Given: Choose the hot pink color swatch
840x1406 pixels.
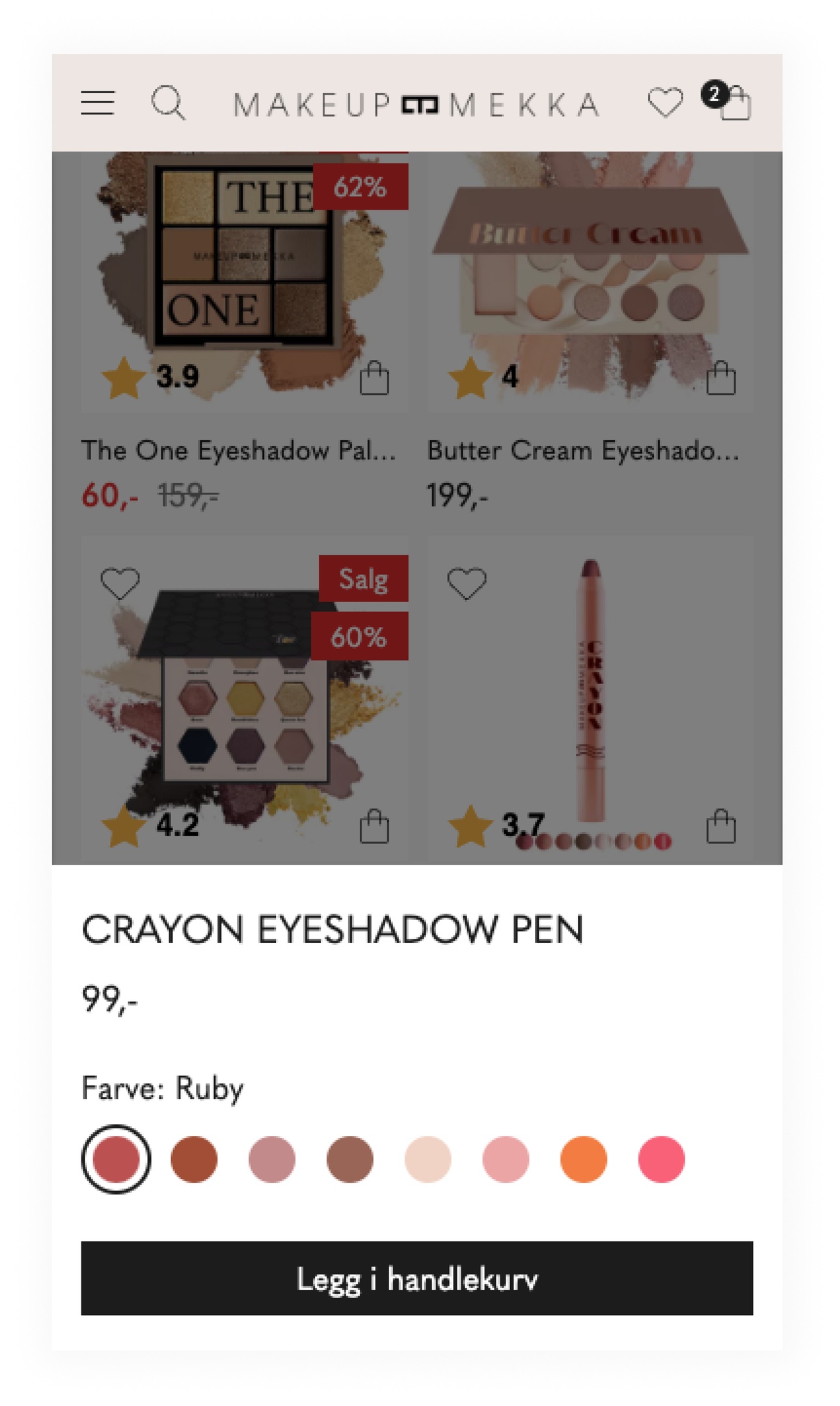Looking at the screenshot, I should click(662, 1159).
